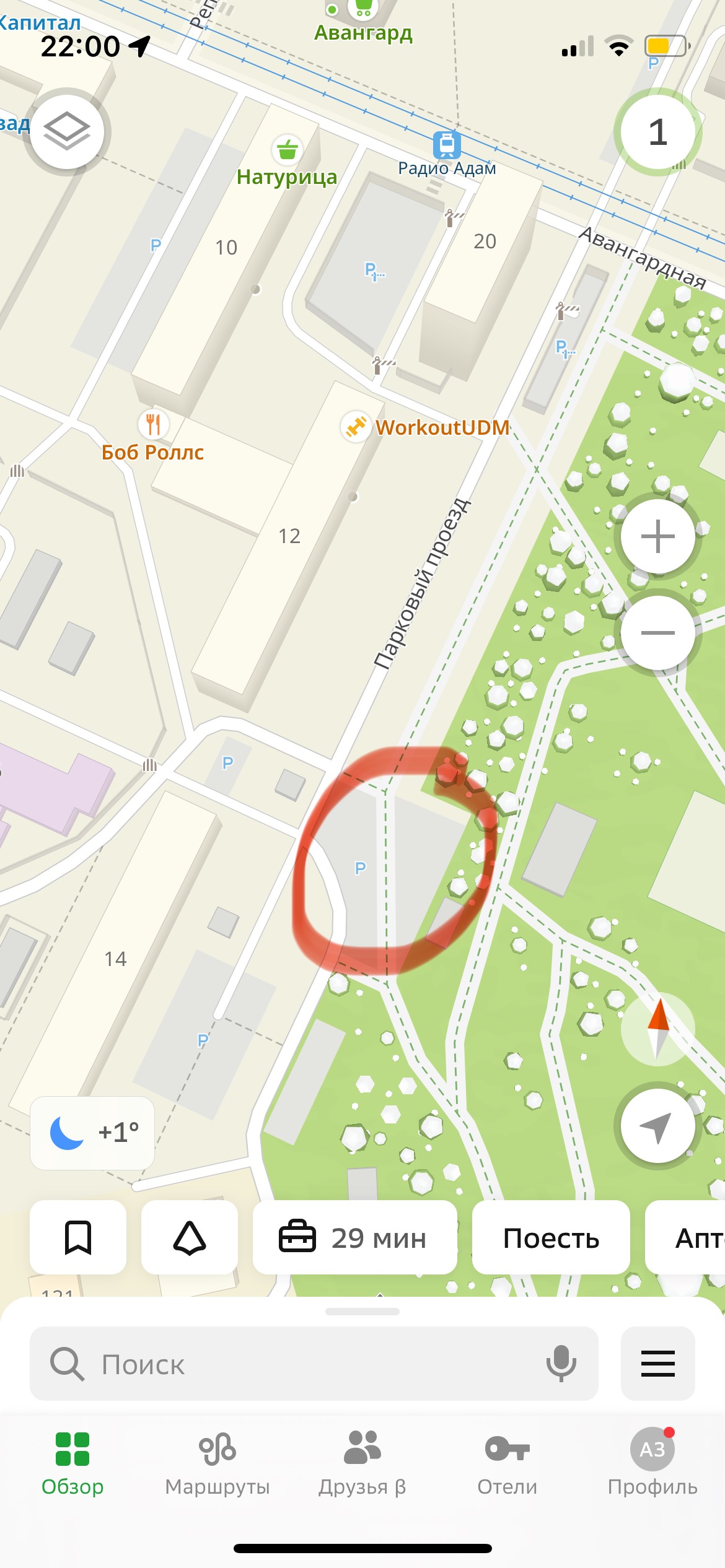
Task: Open the weather widget showing +1°
Action: (x=92, y=1133)
